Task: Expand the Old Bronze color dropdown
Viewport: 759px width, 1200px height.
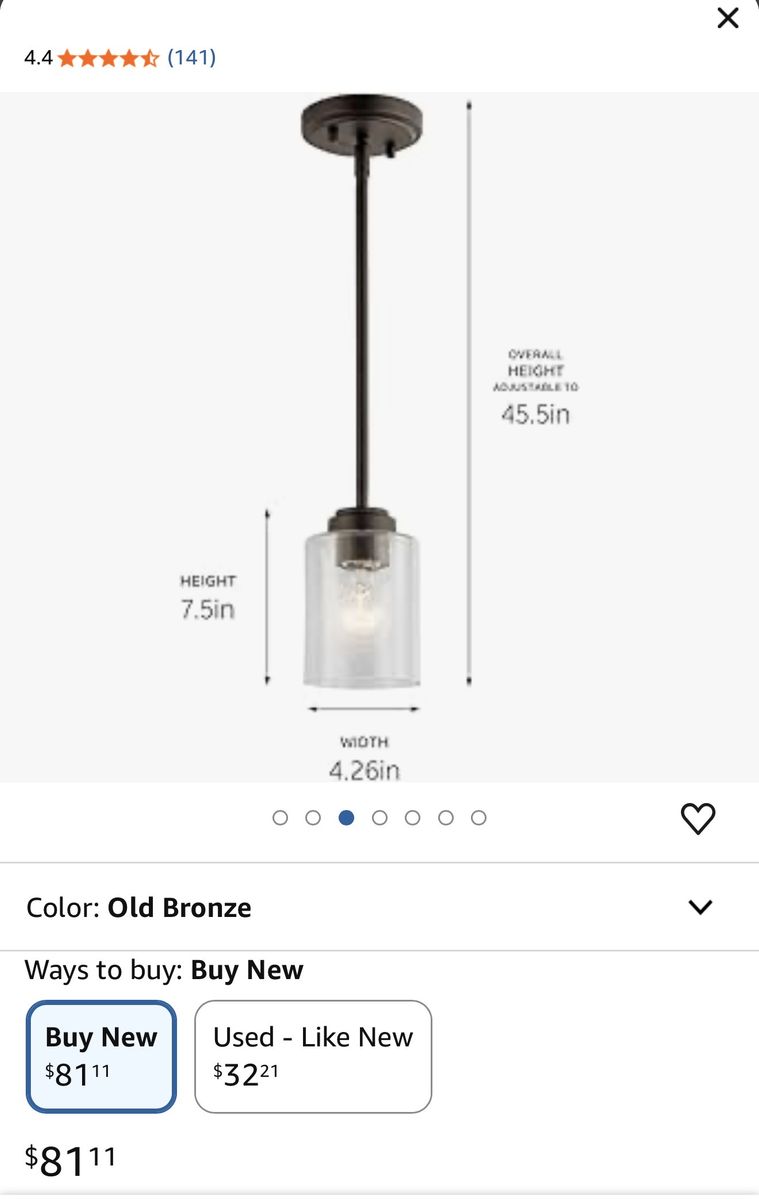Action: 700,907
